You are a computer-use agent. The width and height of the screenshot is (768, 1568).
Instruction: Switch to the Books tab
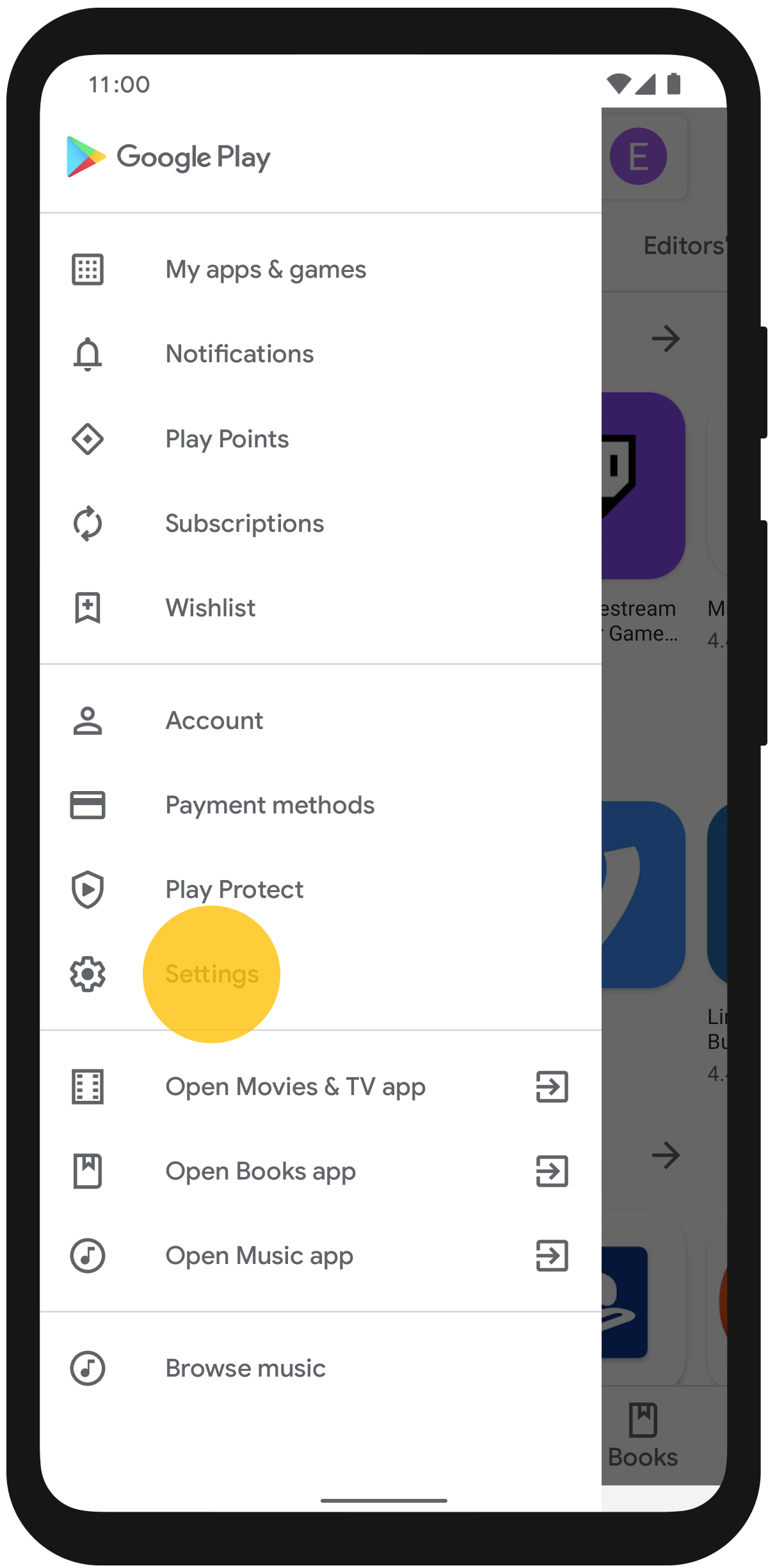pyautogui.click(x=643, y=1436)
